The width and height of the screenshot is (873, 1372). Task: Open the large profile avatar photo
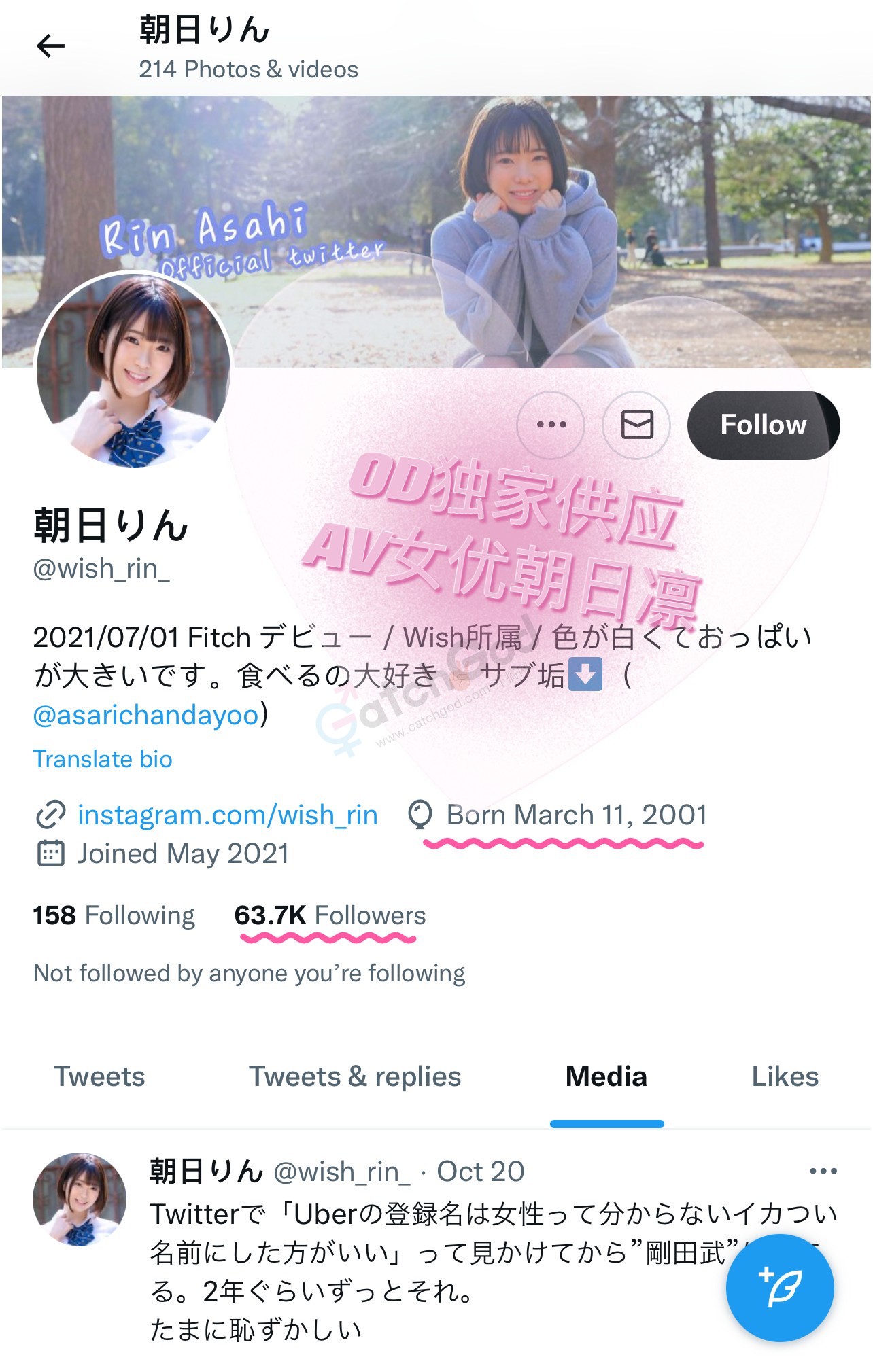(x=133, y=370)
